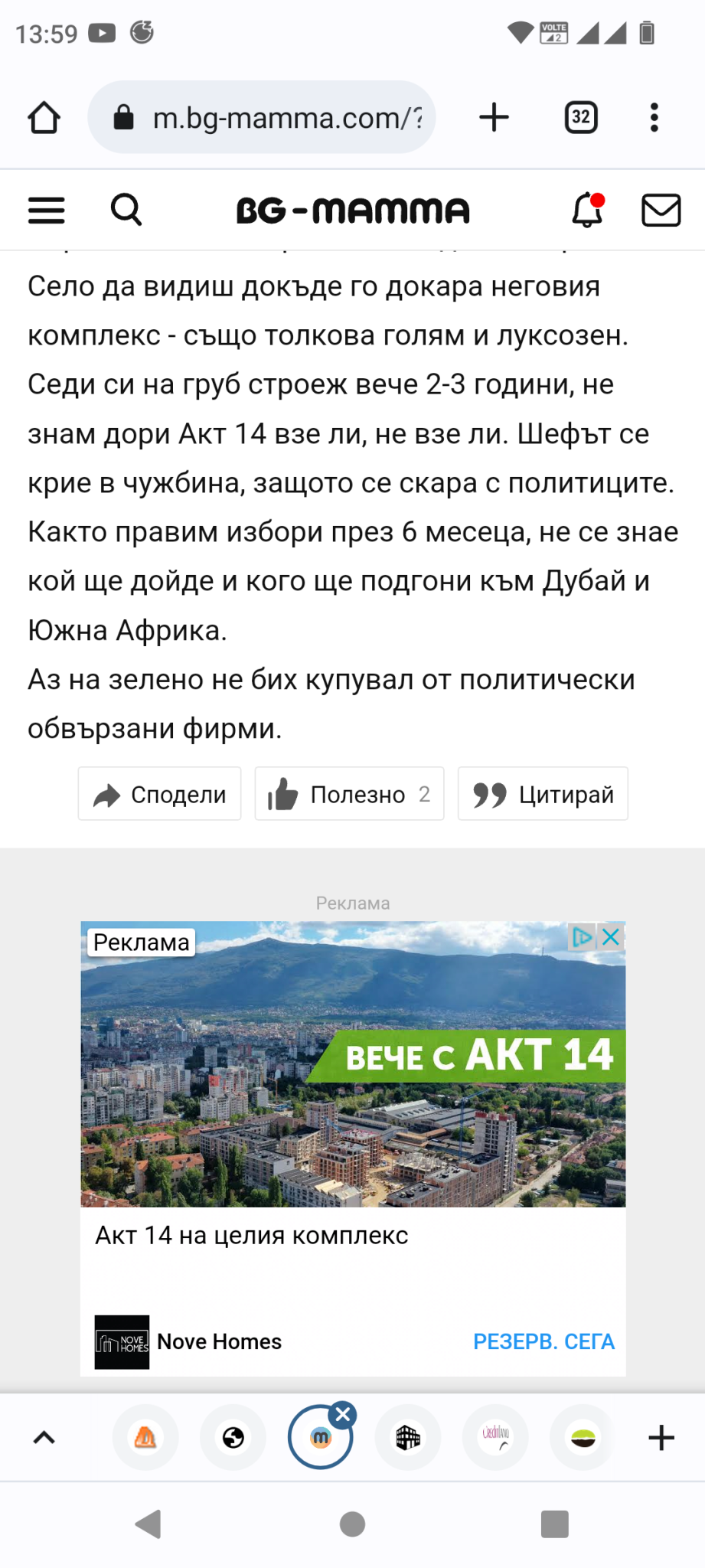The width and height of the screenshot is (705, 1568).
Task: Open the notifications bell
Action: tap(587, 210)
